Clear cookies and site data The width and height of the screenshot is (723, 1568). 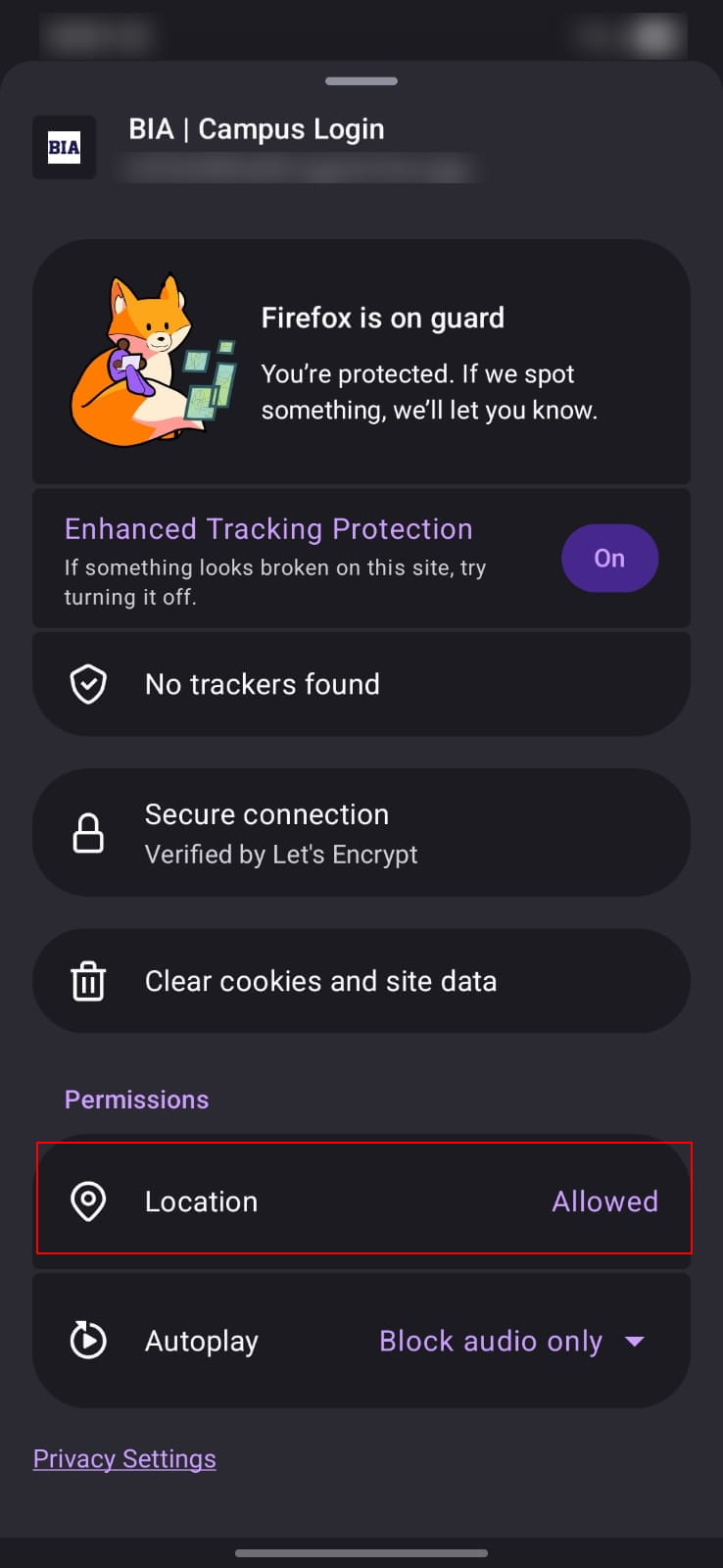361,981
